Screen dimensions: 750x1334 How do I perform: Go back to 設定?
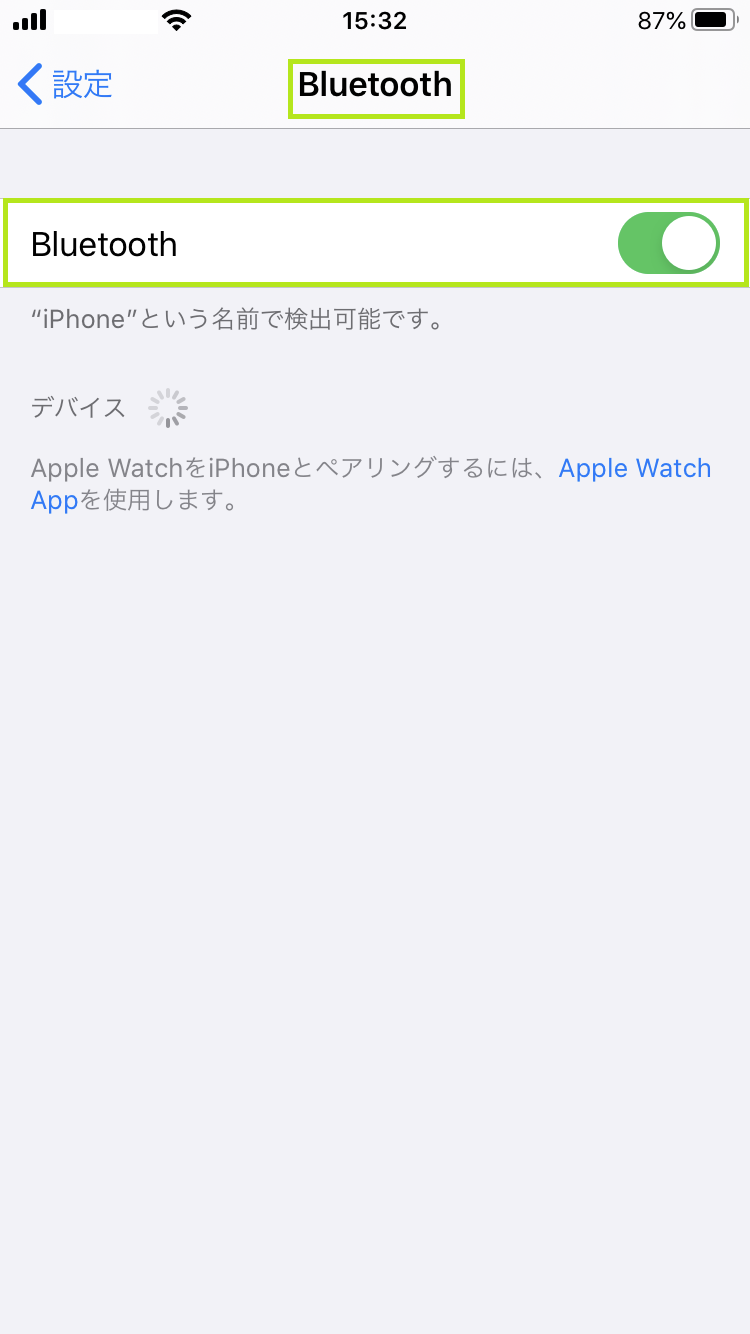[65, 85]
